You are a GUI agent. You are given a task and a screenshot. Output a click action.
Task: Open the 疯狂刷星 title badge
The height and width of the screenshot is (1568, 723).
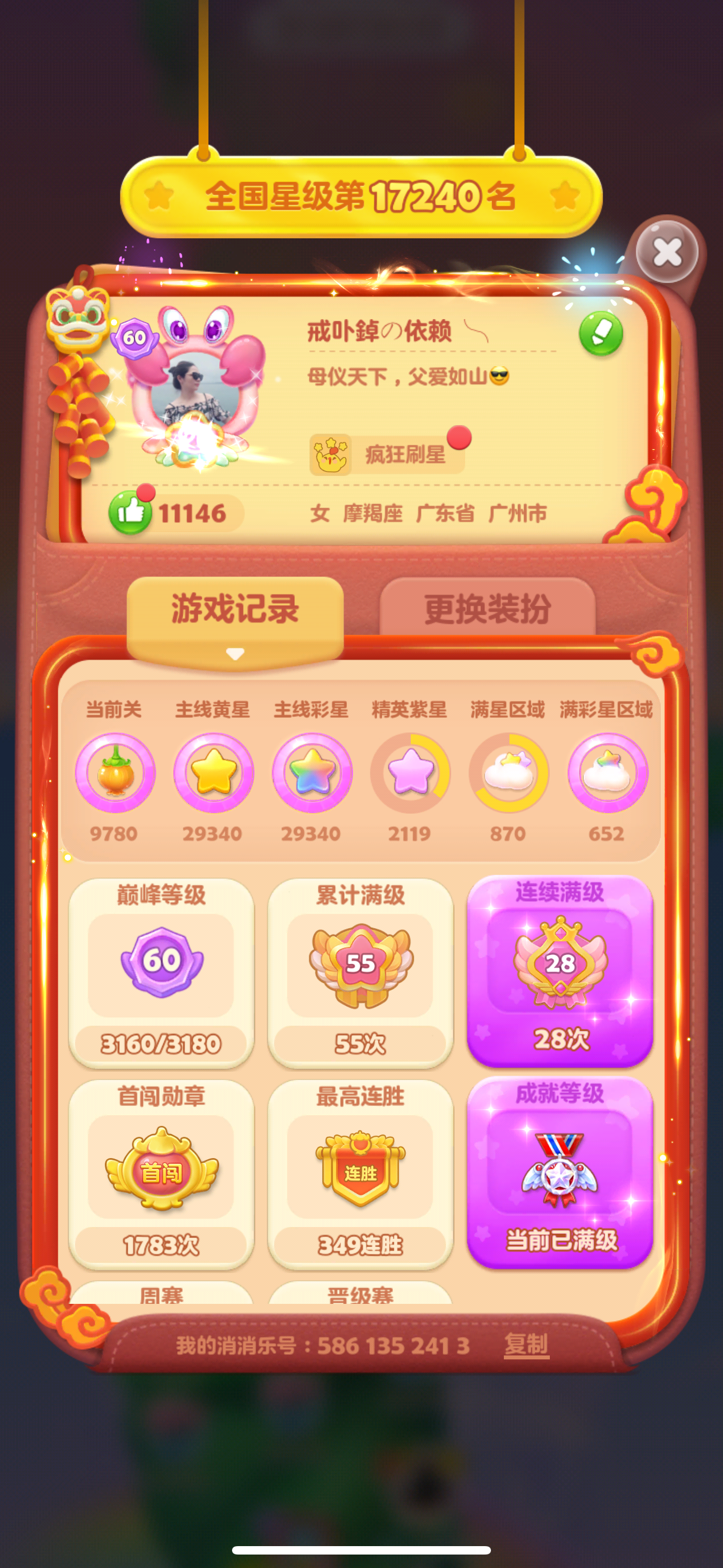pos(387,454)
